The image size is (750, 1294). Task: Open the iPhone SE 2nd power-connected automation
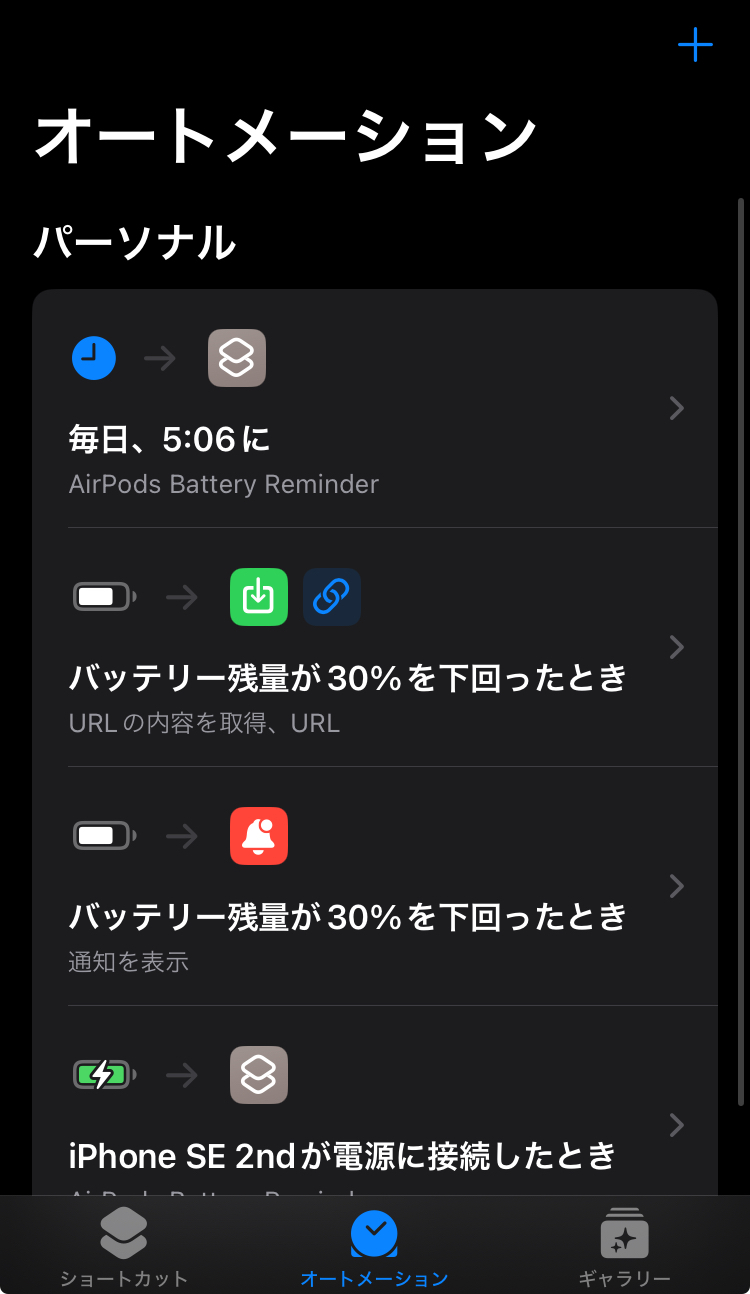click(375, 1101)
